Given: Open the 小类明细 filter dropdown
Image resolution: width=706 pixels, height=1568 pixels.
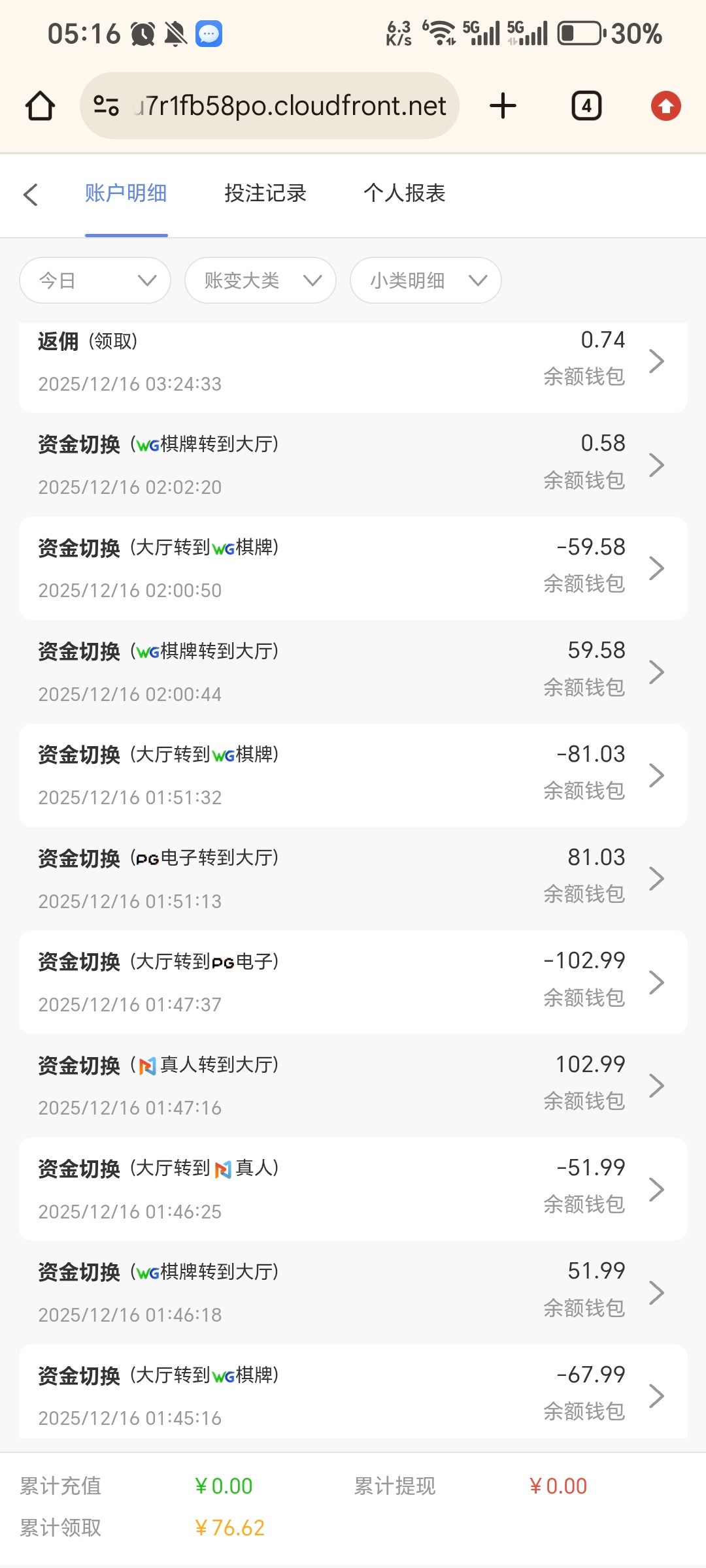Looking at the screenshot, I should [425, 280].
